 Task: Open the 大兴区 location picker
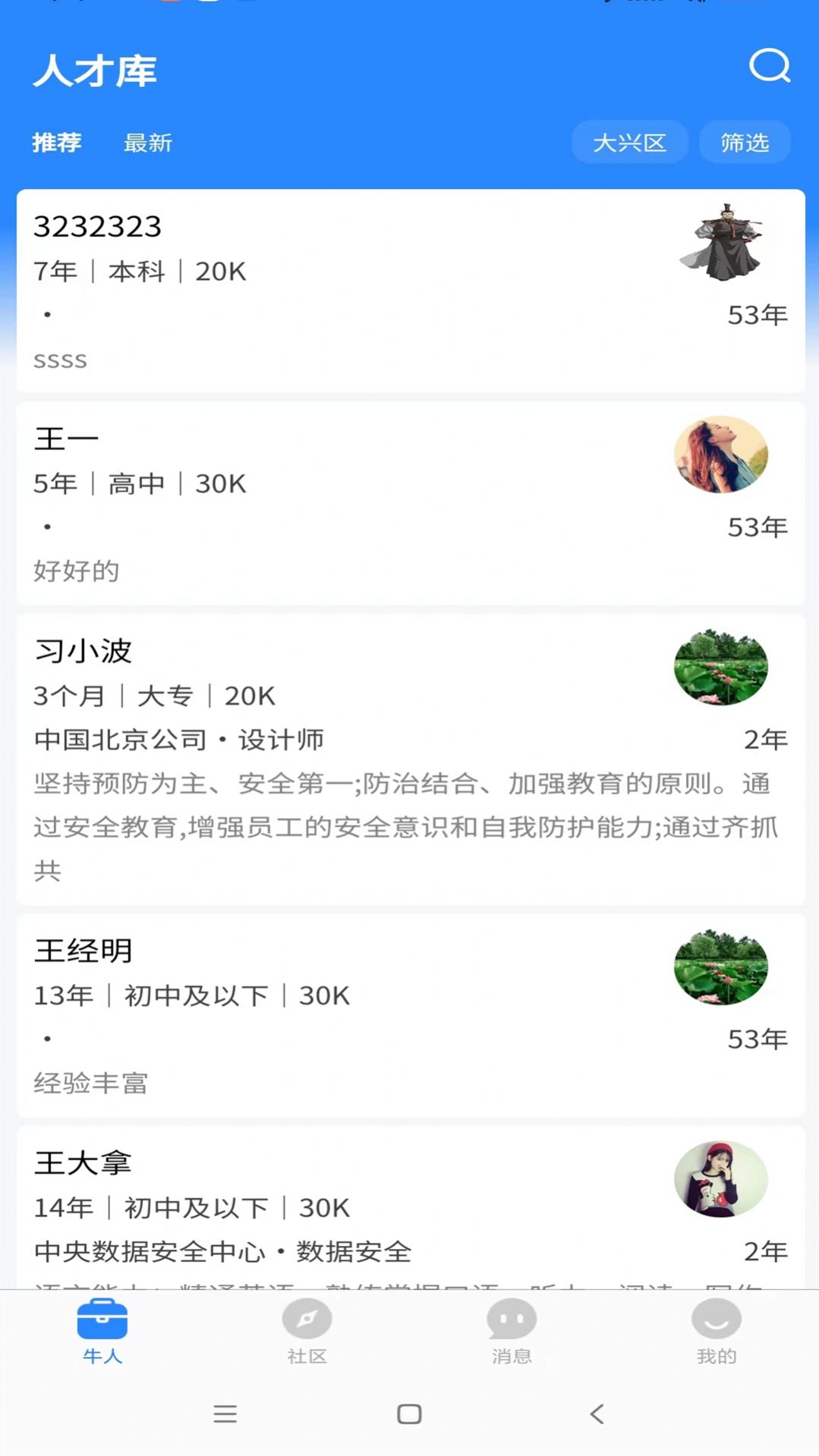pos(629,142)
